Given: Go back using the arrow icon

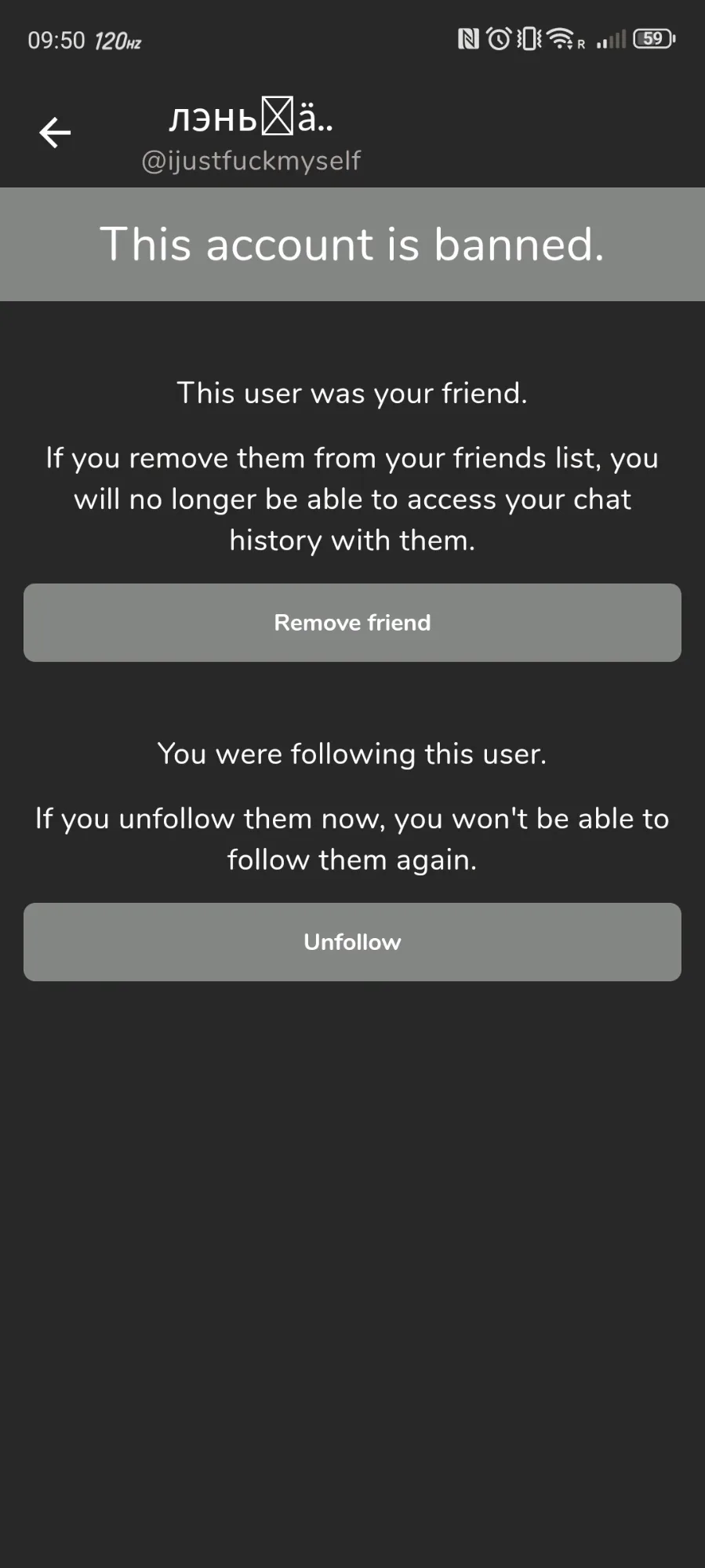Looking at the screenshot, I should tap(55, 133).
